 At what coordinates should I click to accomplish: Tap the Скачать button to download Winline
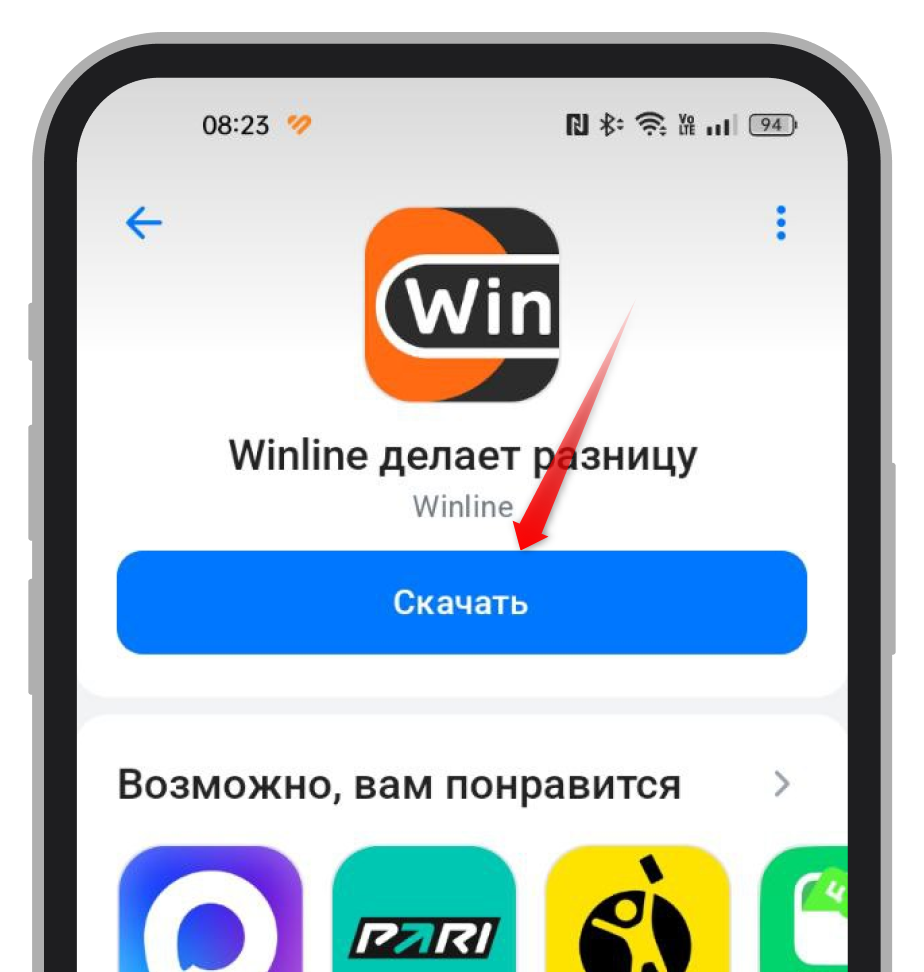click(x=461, y=603)
